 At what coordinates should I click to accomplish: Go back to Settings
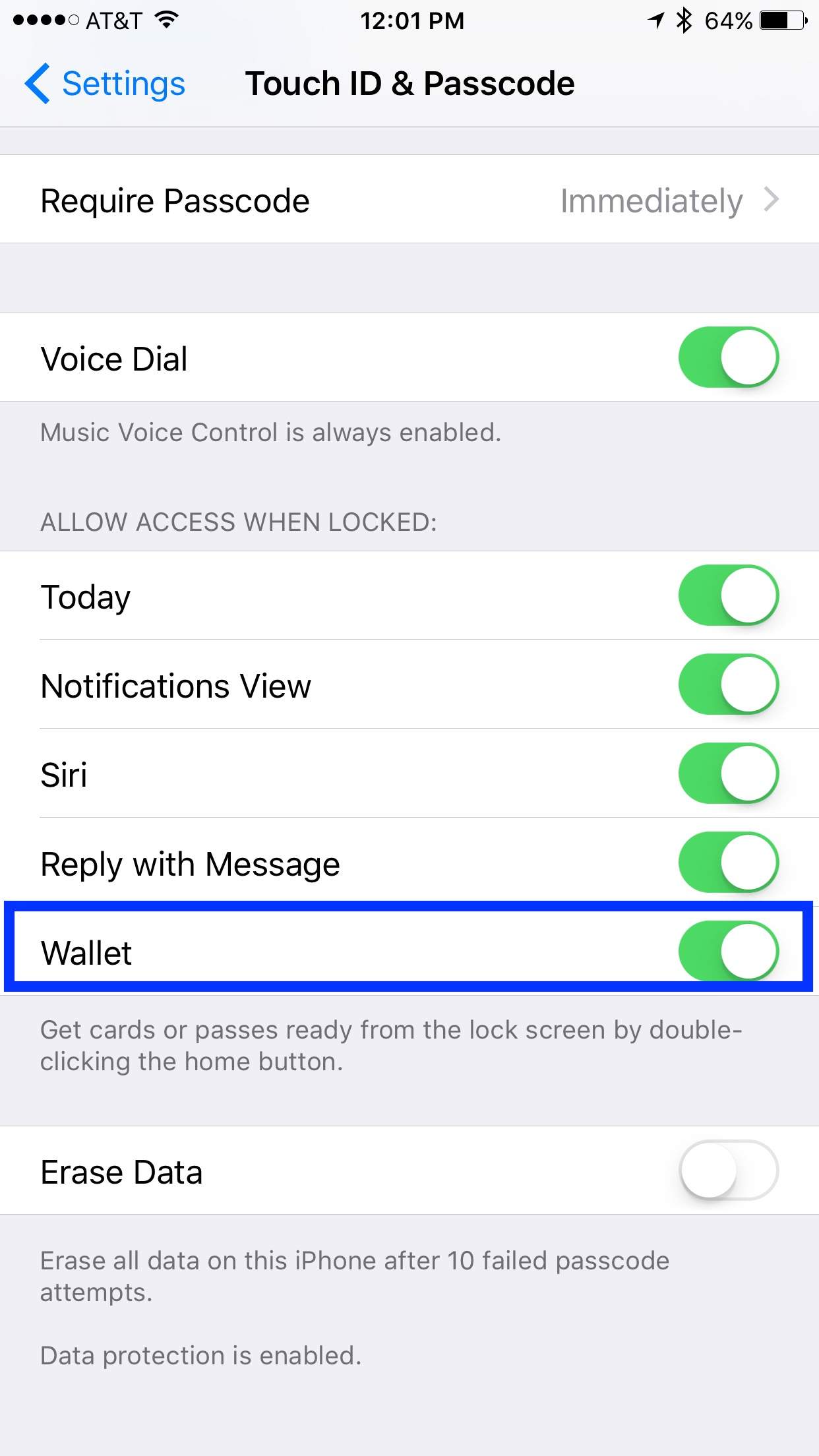click(x=106, y=84)
